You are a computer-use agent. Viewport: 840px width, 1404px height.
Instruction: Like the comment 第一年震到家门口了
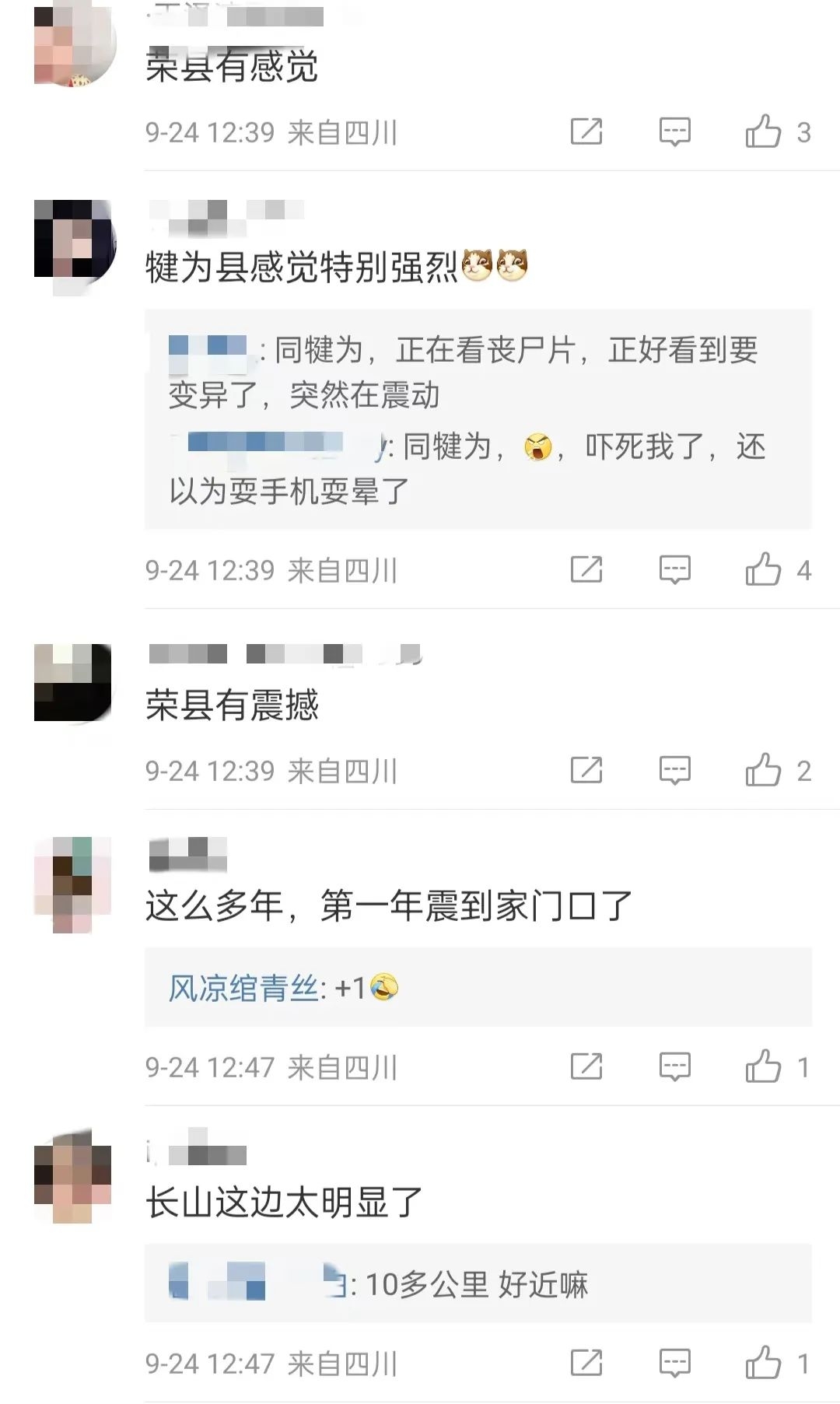(763, 1066)
